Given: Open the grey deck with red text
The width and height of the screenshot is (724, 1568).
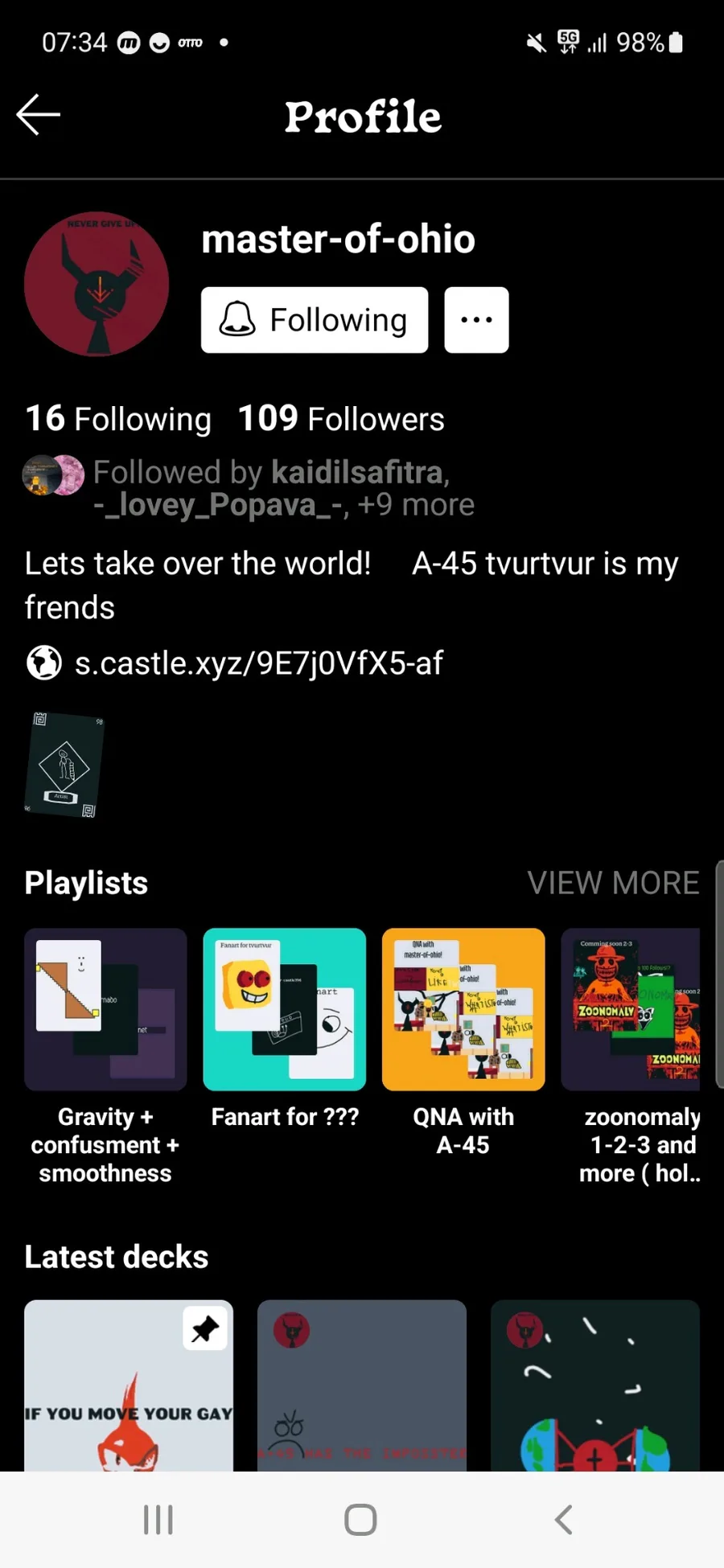Looking at the screenshot, I should [x=362, y=1385].
